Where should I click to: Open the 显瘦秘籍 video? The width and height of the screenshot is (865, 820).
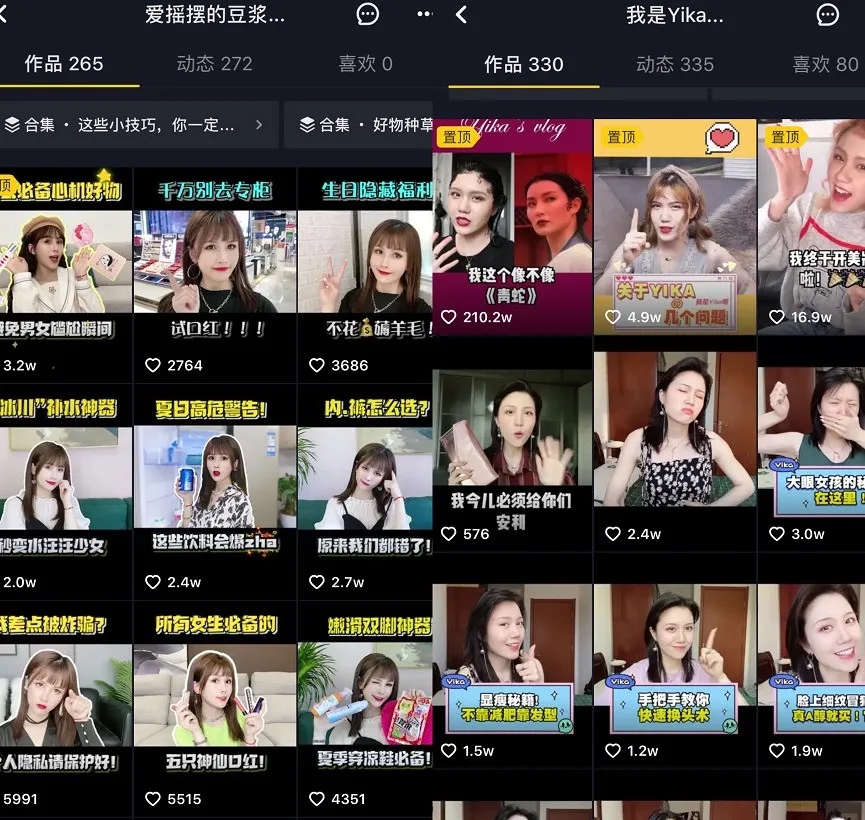[512, 665]
